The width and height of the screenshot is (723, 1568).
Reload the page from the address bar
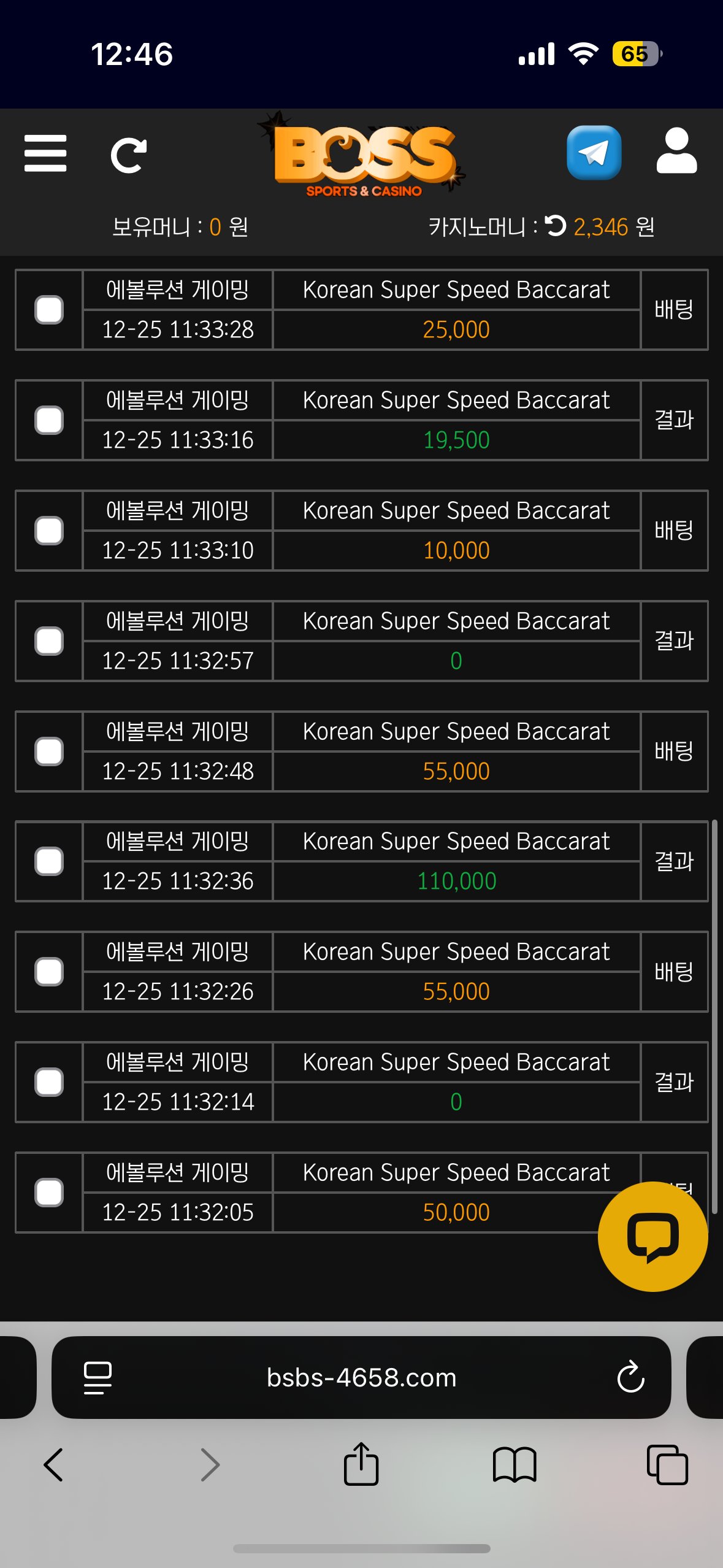tap(630, 1378)
